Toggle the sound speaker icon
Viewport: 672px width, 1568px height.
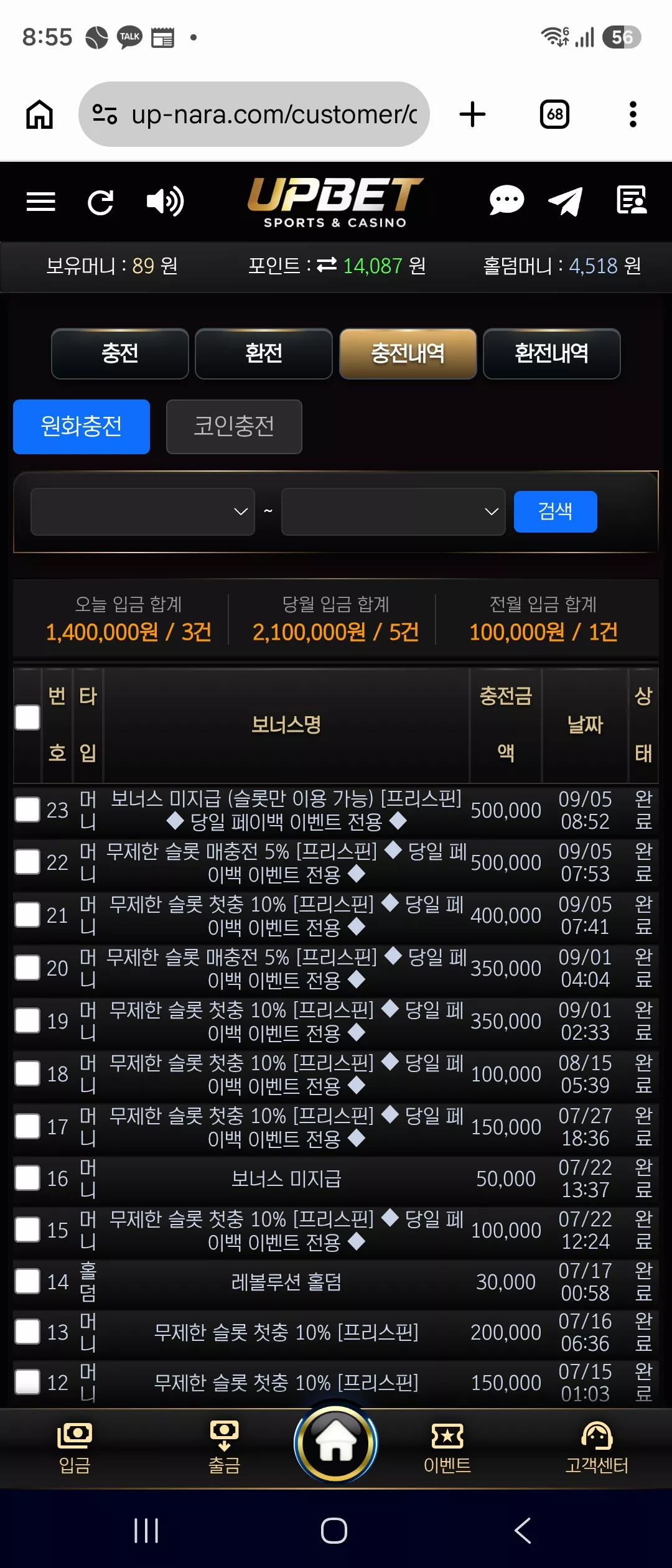pos(165,202)
